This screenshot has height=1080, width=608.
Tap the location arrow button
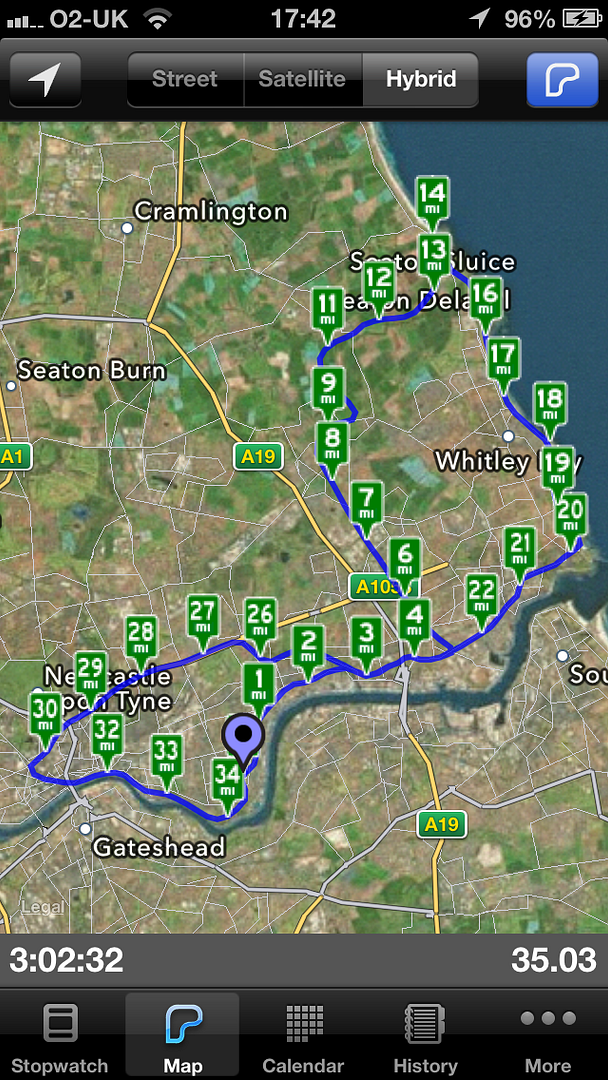[x=45, y=79]
